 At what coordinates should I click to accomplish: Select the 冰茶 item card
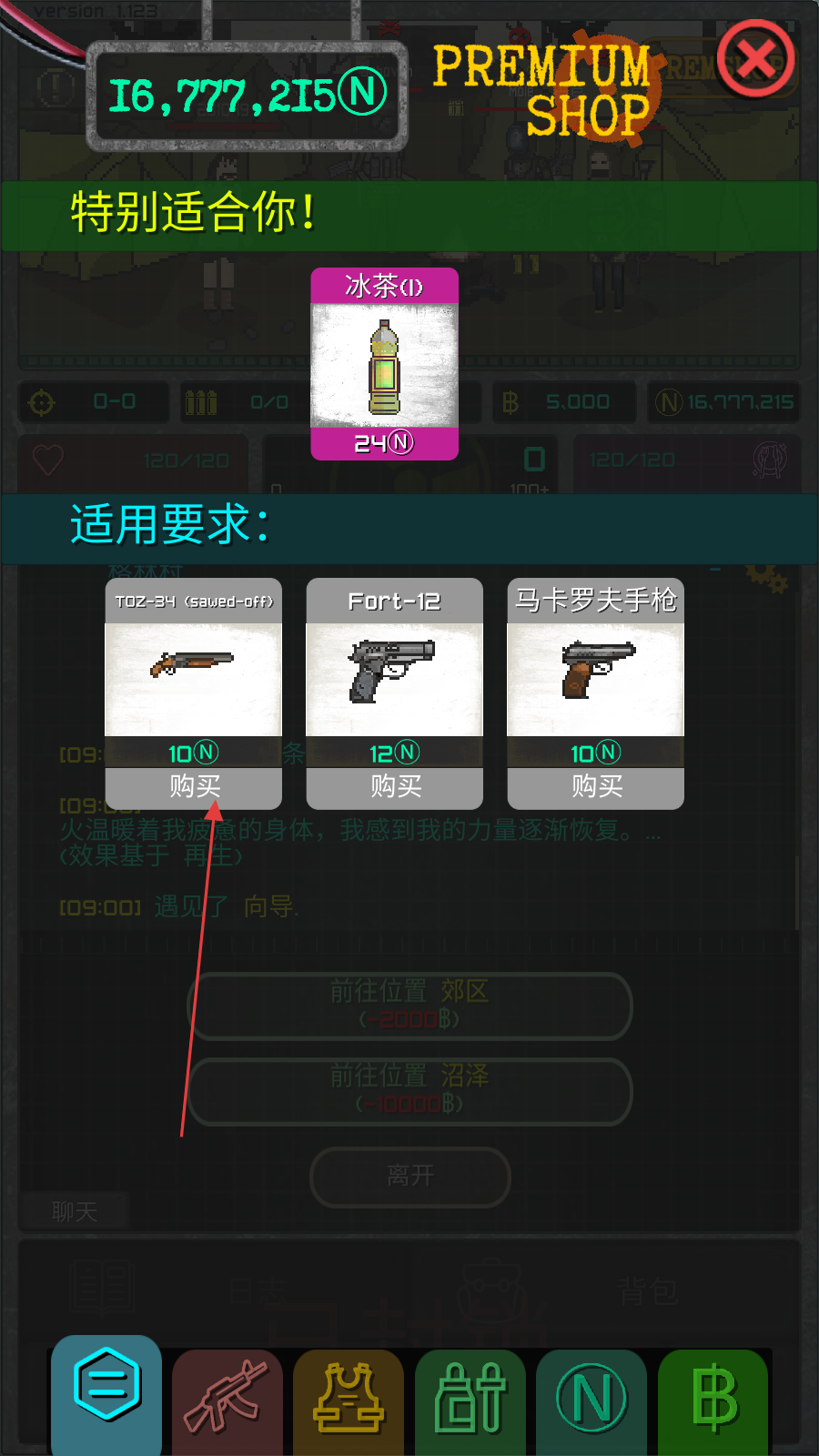point(385,364)
